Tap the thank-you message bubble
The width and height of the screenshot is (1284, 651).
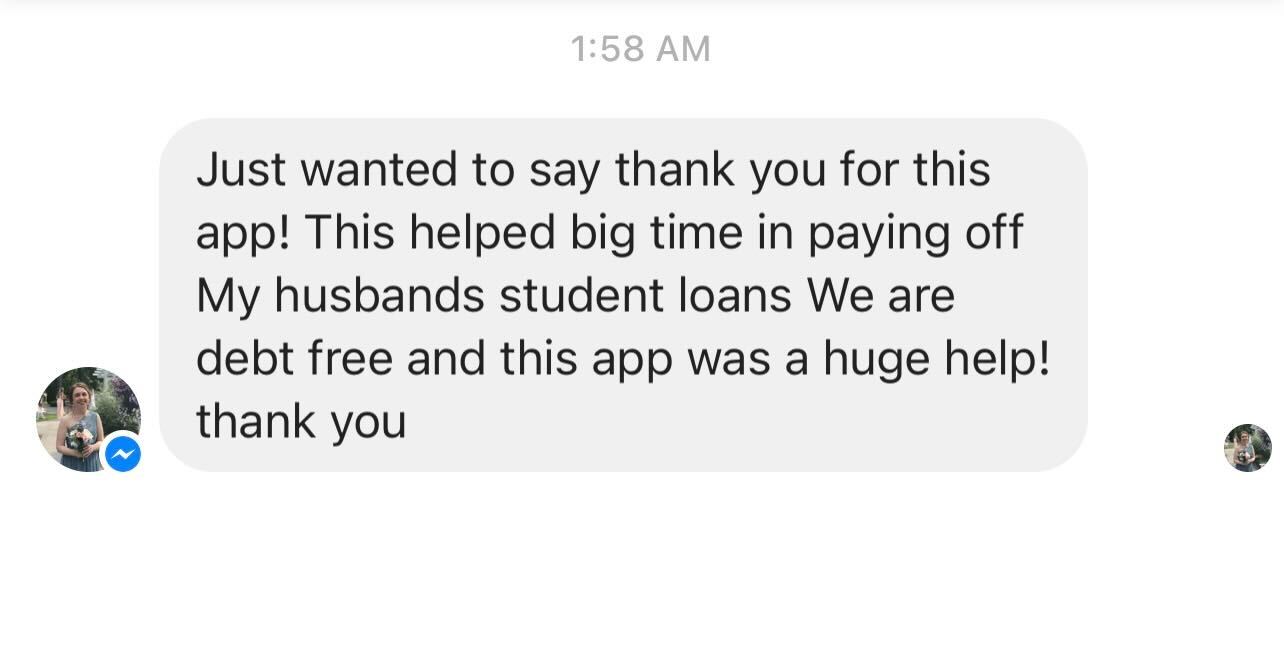622,295
